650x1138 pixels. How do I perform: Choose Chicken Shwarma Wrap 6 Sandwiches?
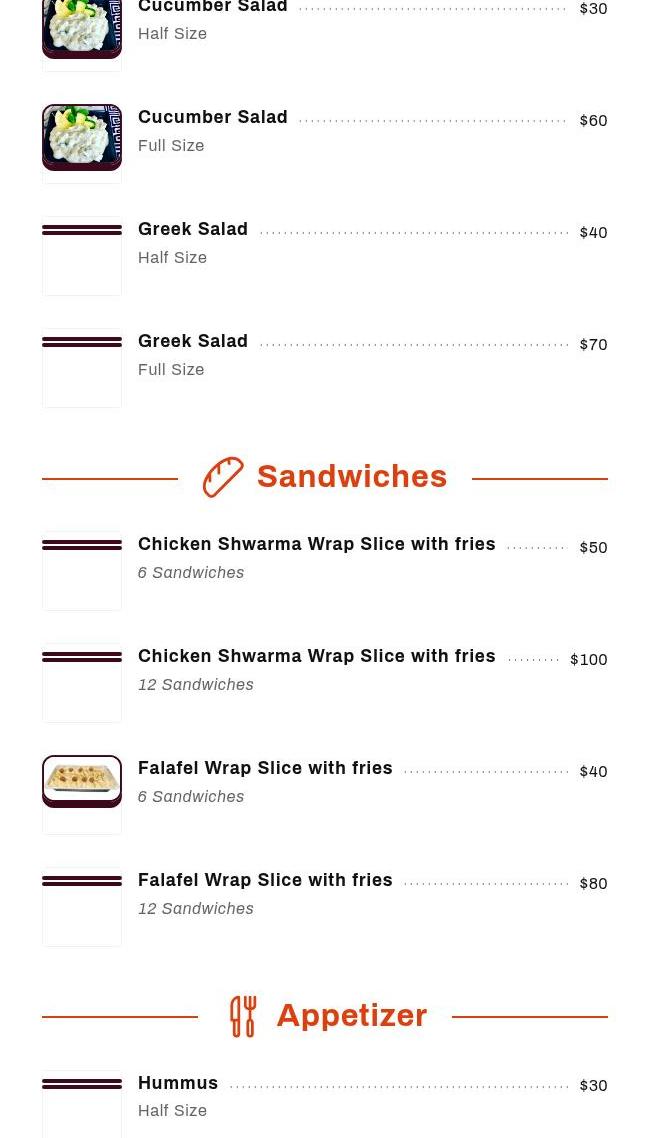click(x=316, y=545)
